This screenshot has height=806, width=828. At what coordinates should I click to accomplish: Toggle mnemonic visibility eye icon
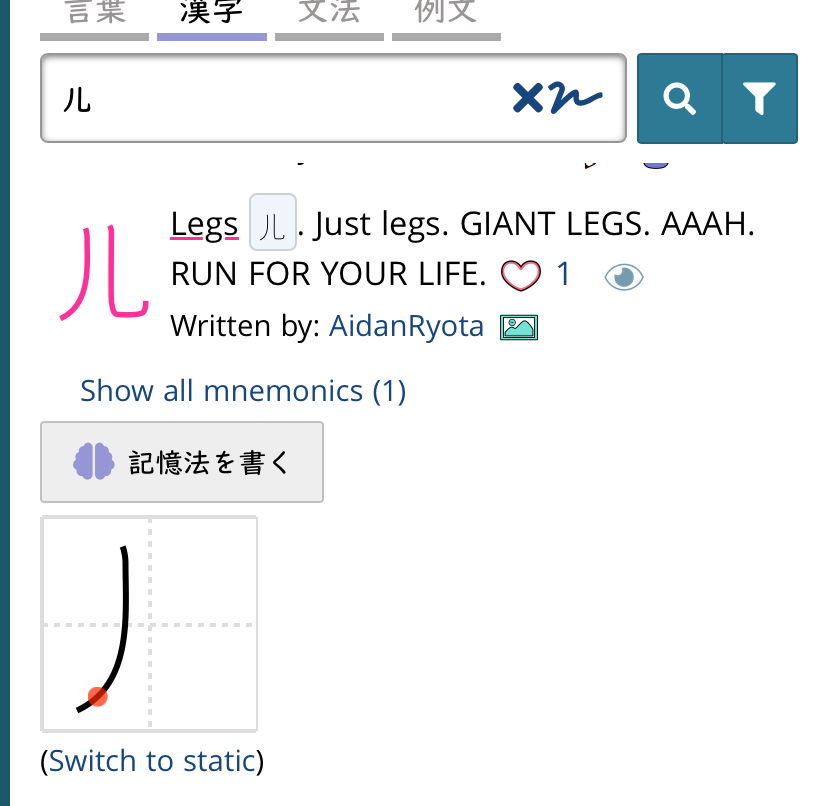tap(624, 277)
